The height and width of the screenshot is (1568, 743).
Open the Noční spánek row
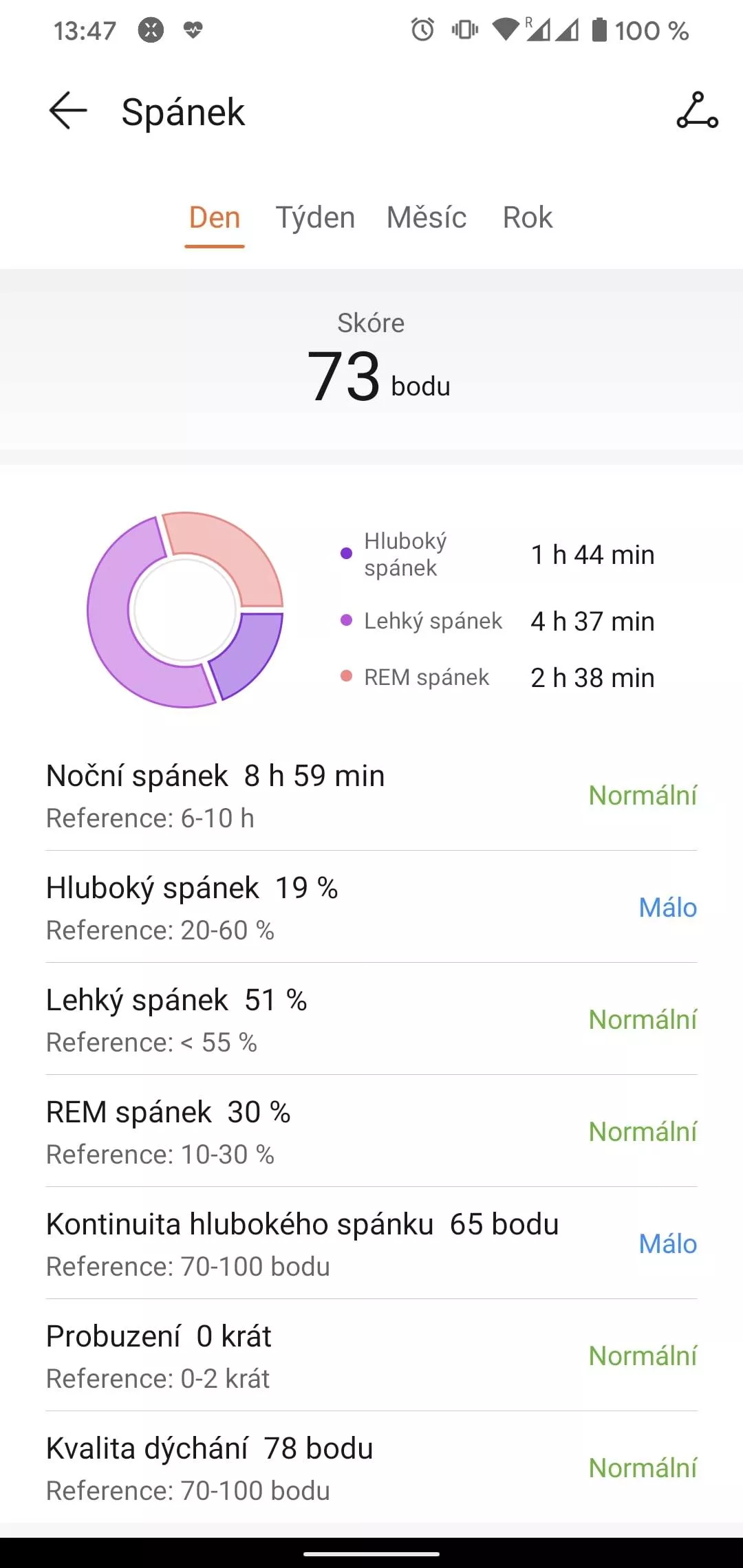(x=371, y=796)
